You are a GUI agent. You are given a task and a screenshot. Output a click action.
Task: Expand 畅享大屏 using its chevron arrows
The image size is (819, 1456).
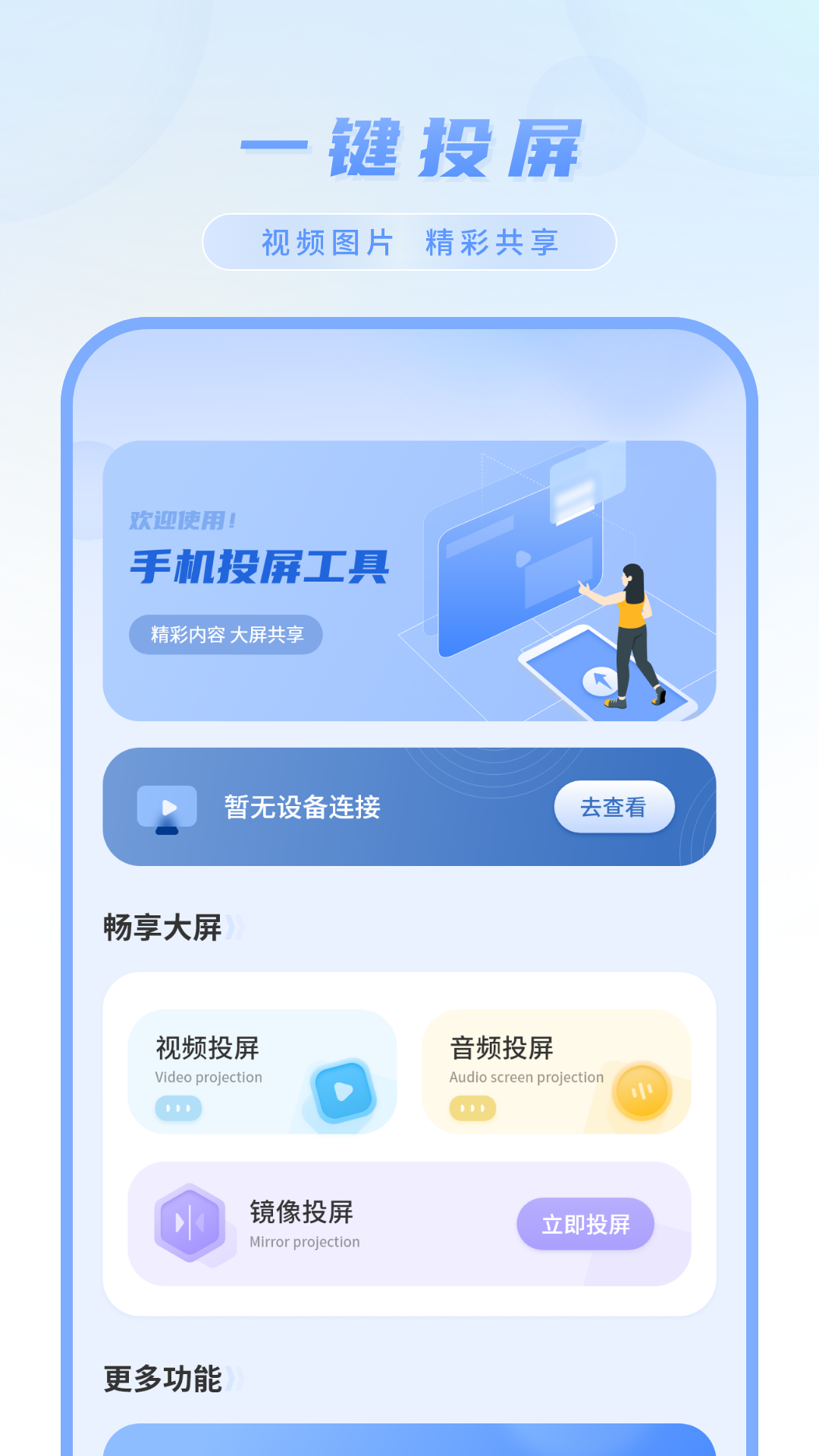(x=234, y=928)
